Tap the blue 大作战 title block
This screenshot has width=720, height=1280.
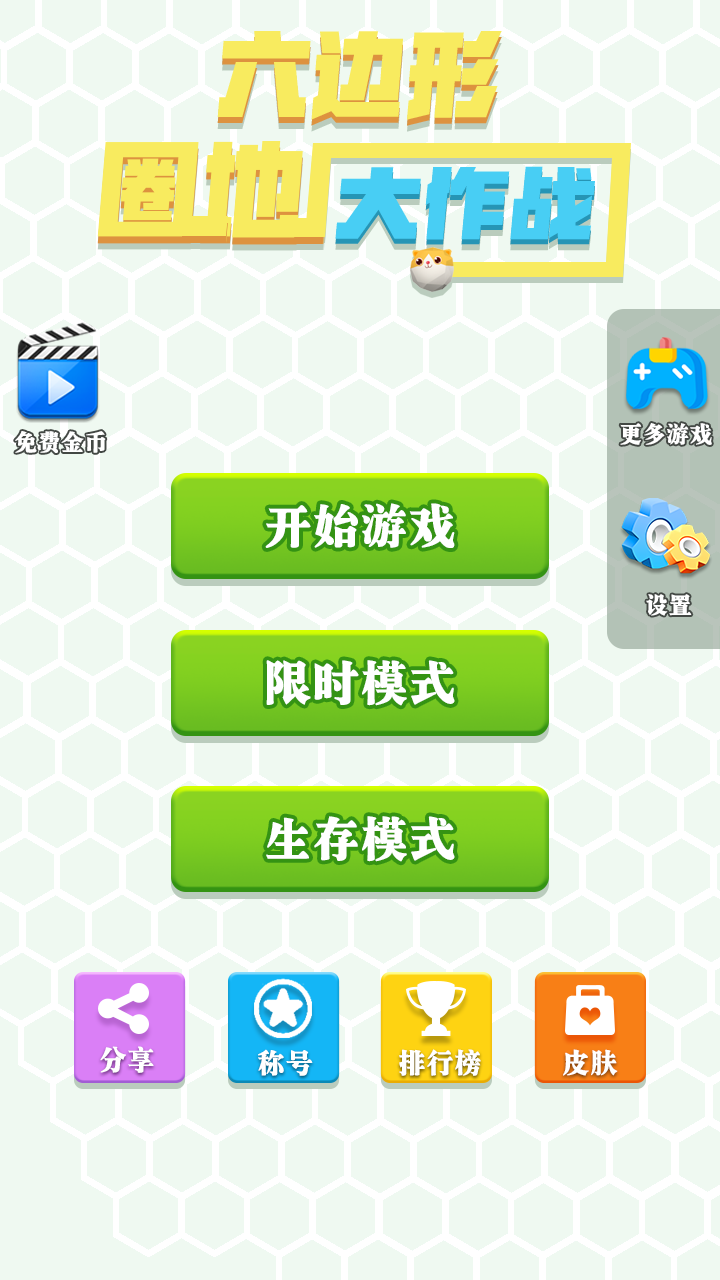coord(470,200)
